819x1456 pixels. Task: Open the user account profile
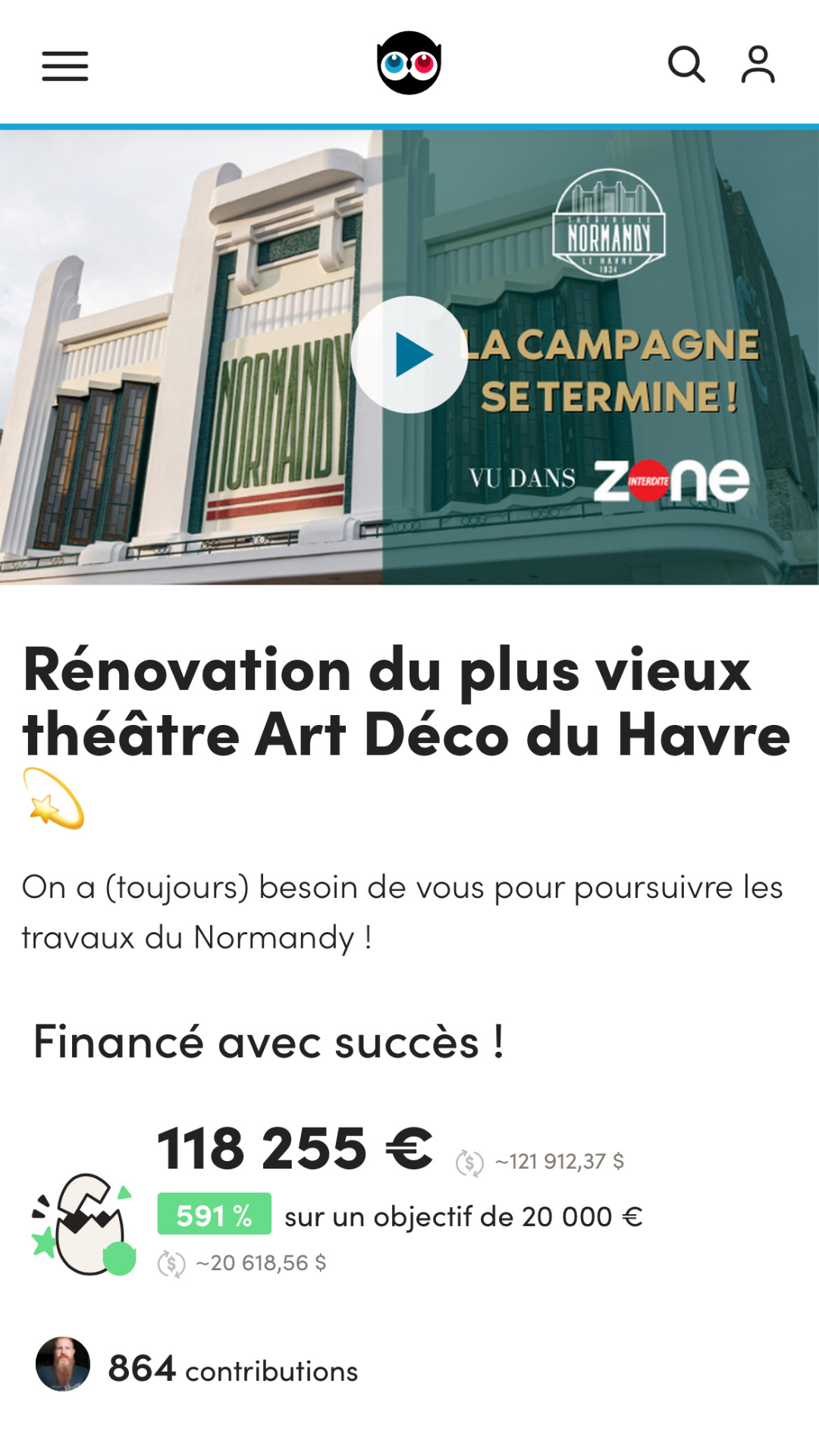pyautogui.click(x=758, y=64)
